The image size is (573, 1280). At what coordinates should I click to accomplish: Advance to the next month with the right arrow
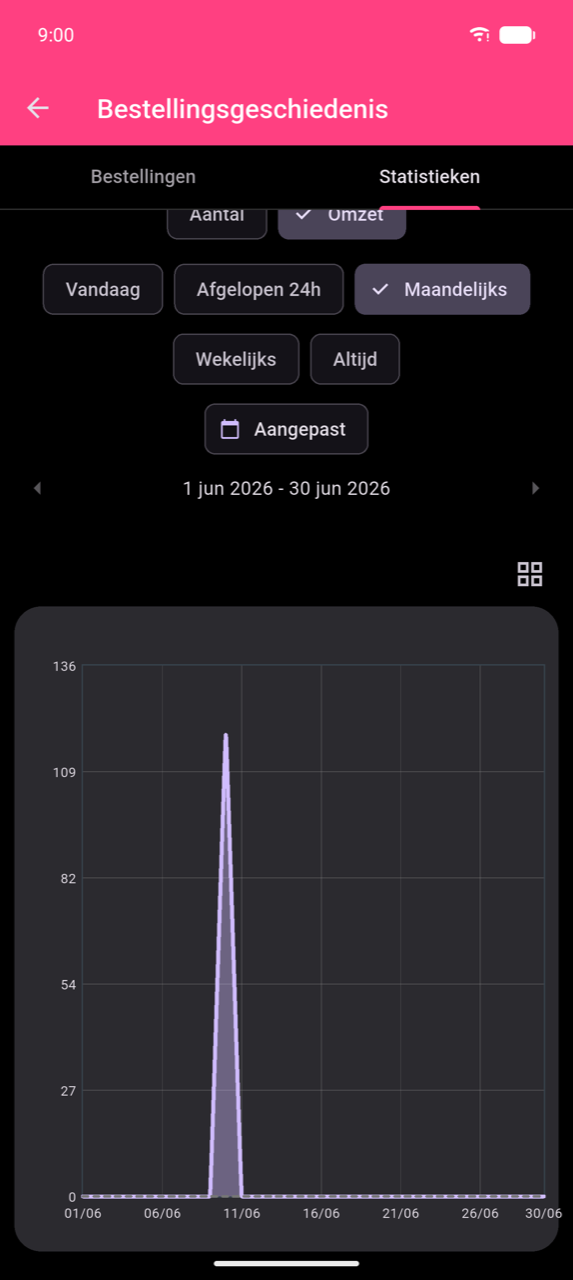pyautogui.click(x=536, y=488)
